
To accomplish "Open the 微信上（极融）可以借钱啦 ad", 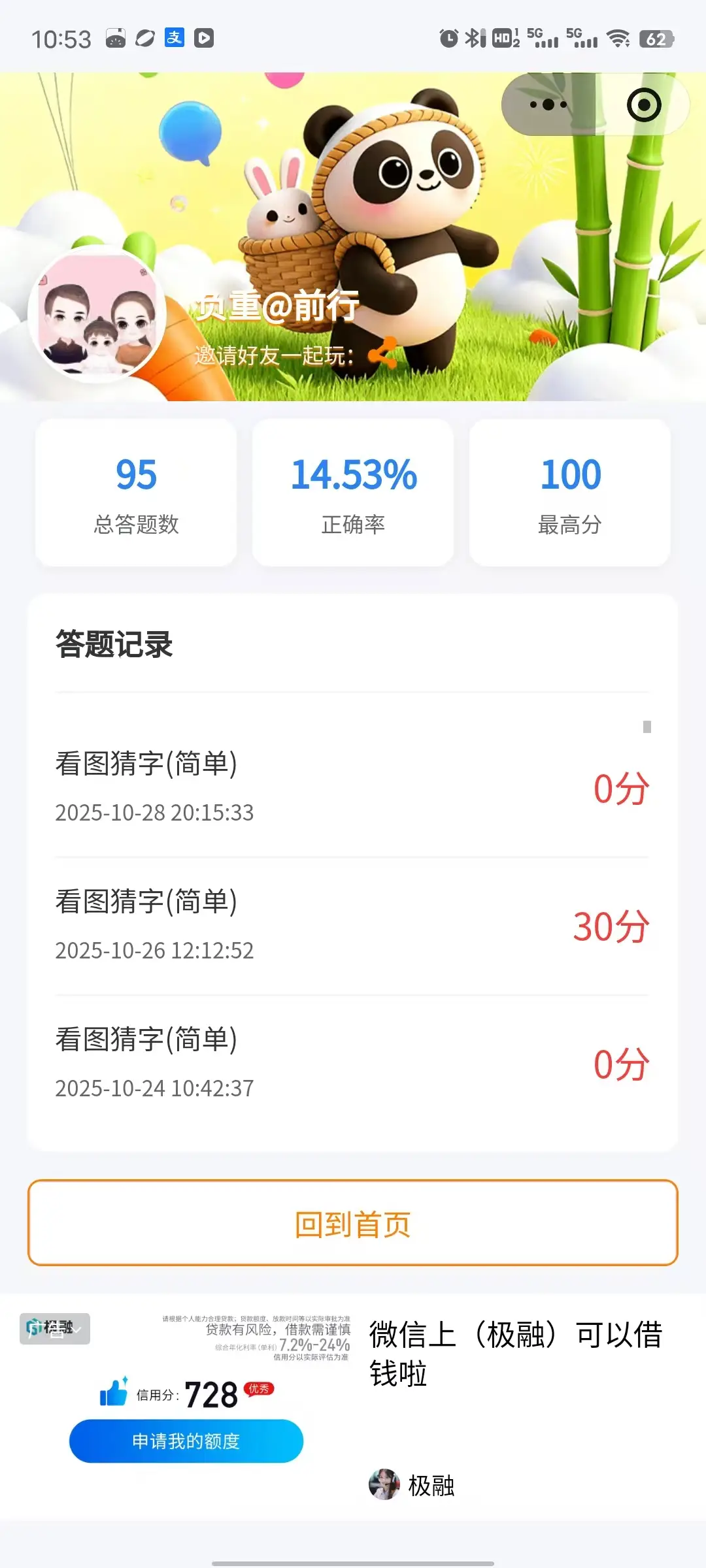I will 516,1352.
